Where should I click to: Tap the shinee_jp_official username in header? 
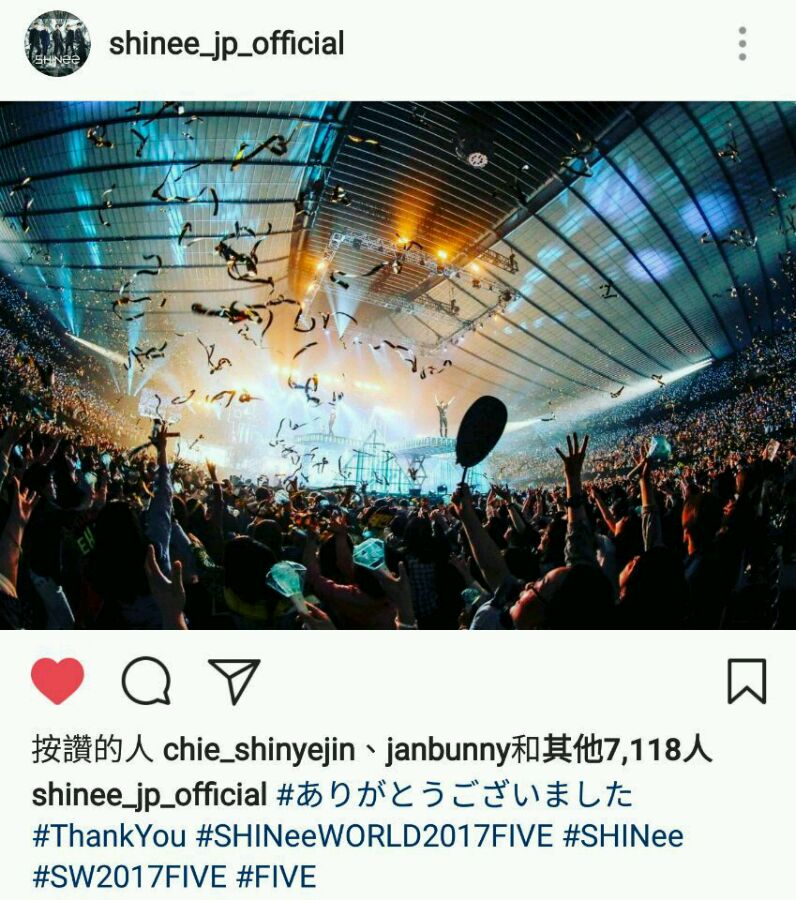point(227,44)
